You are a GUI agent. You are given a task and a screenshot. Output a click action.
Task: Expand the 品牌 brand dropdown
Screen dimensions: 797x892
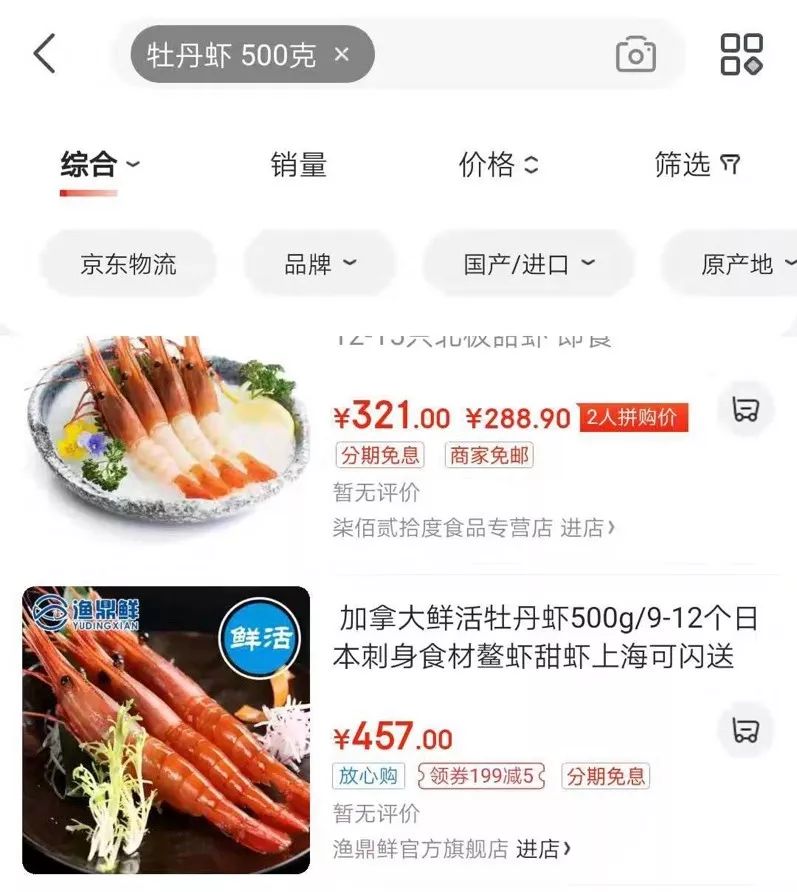319,263
